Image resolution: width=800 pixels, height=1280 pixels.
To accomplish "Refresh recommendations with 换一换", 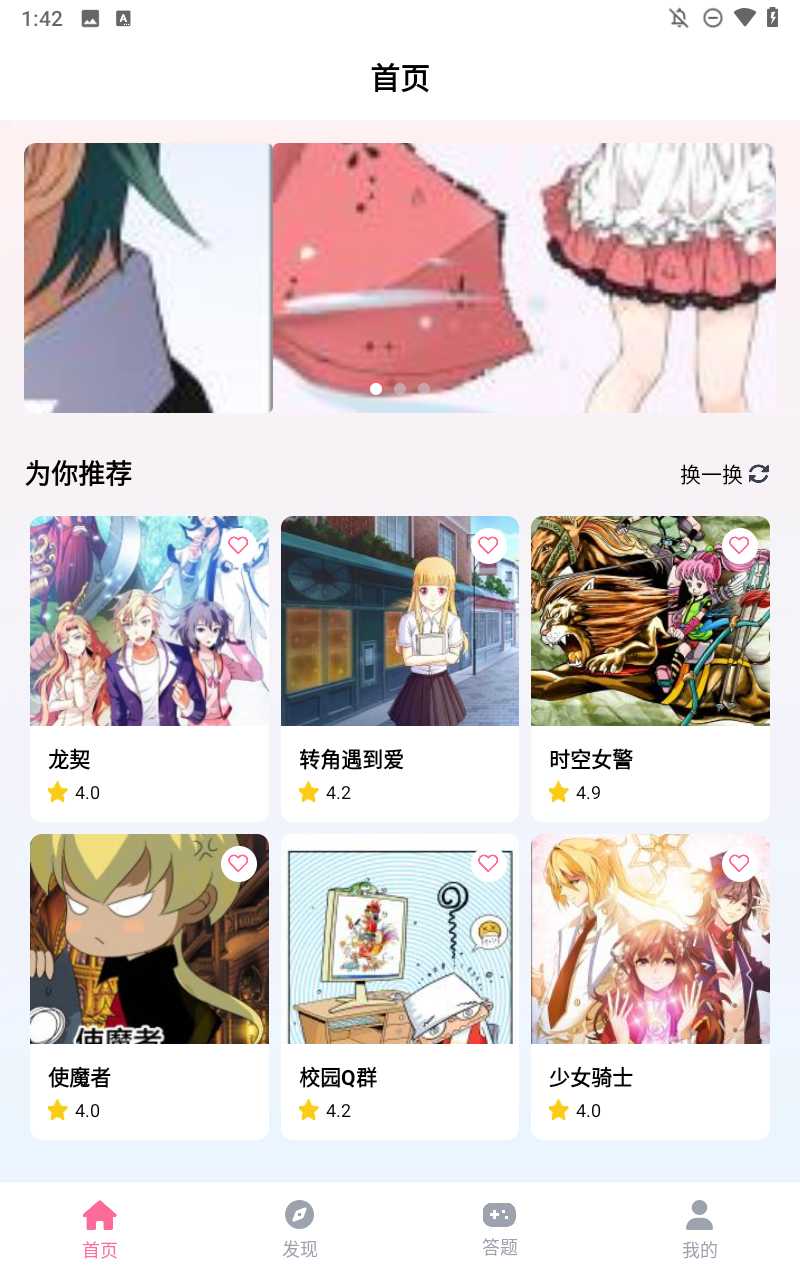I will [x=724, y=474].
